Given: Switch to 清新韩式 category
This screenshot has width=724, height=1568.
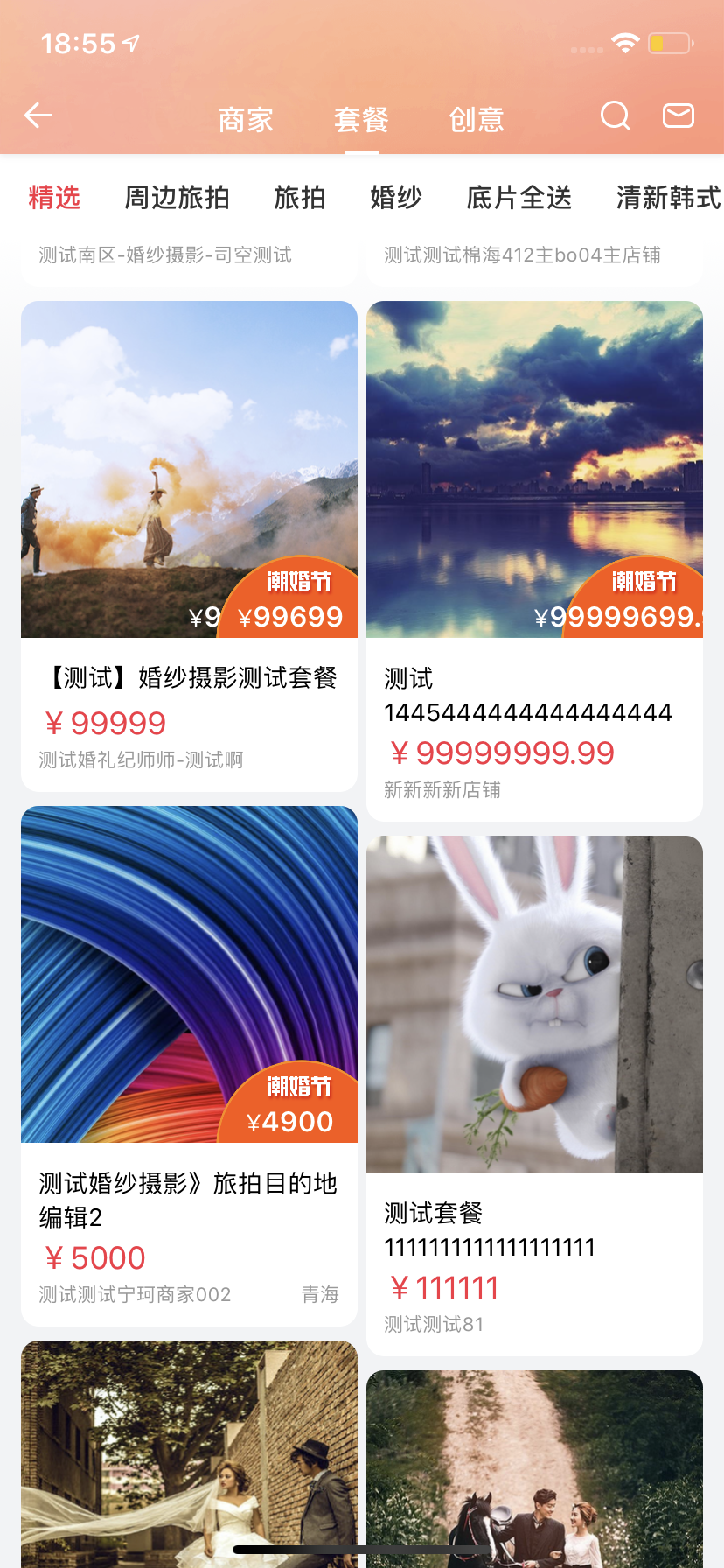Looking at the screenshot, I should click(668, 198).
